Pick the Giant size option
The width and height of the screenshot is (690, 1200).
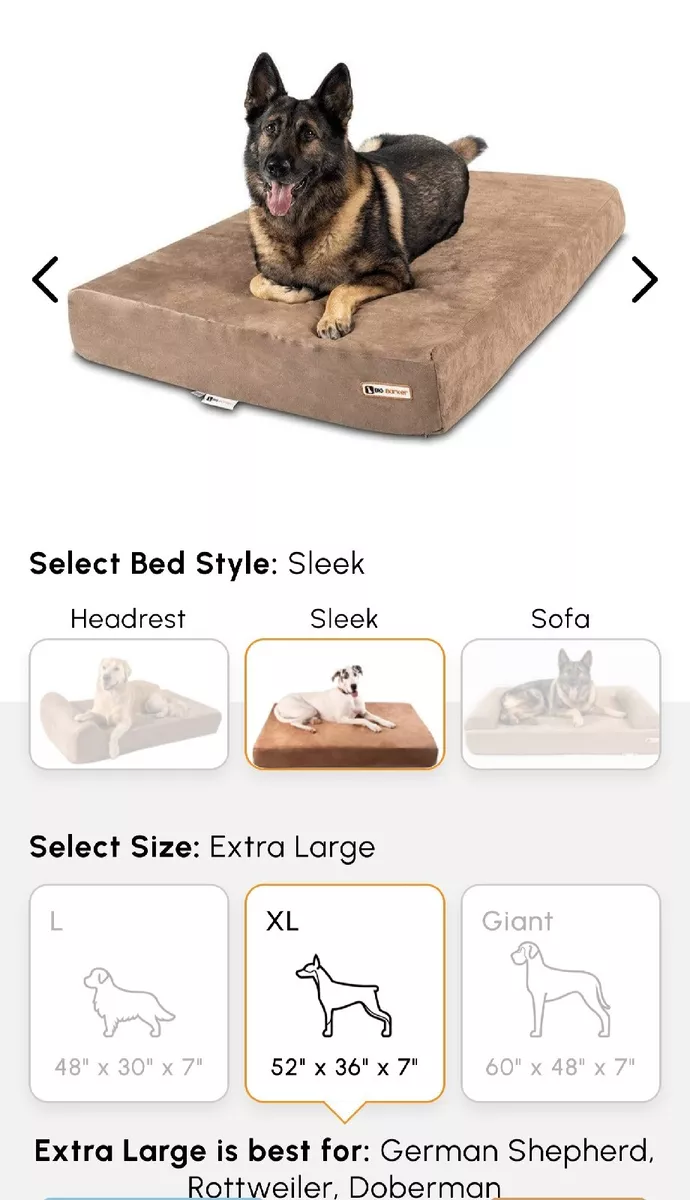click(x=561, y=993)
